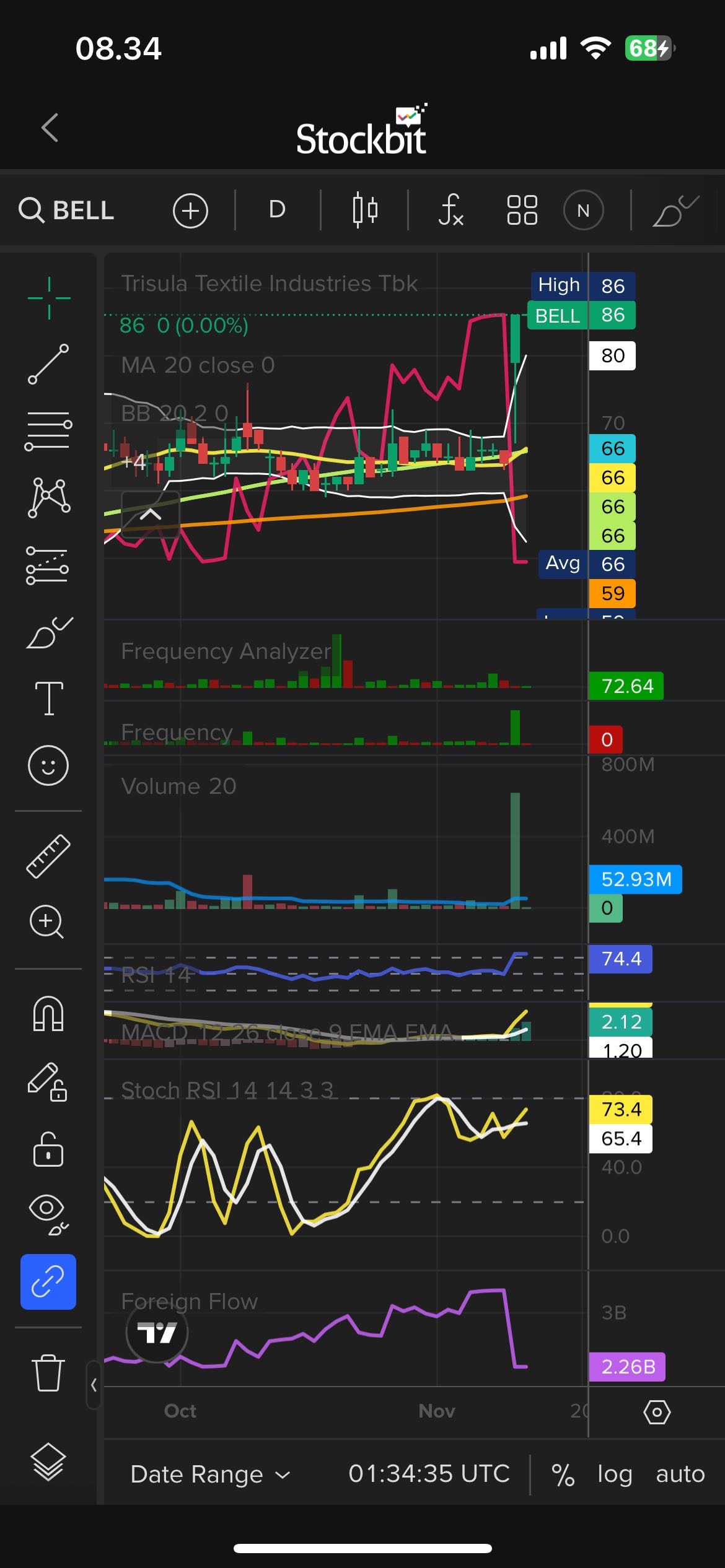Select the crosshair cursor tool
This screenshot has height=1568, width=725.
tap(49, 298)
